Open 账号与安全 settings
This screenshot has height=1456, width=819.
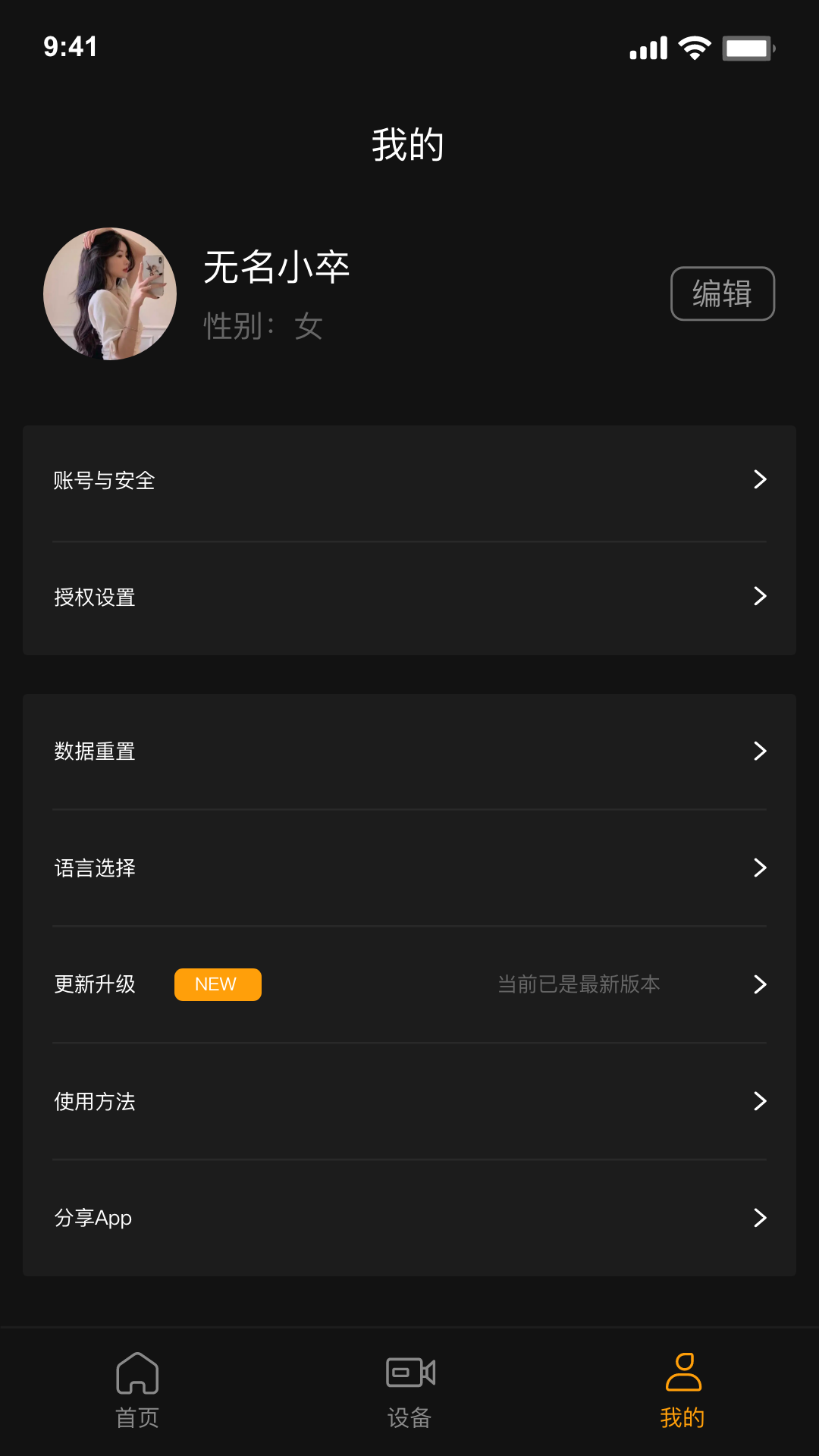coord(409,480)
